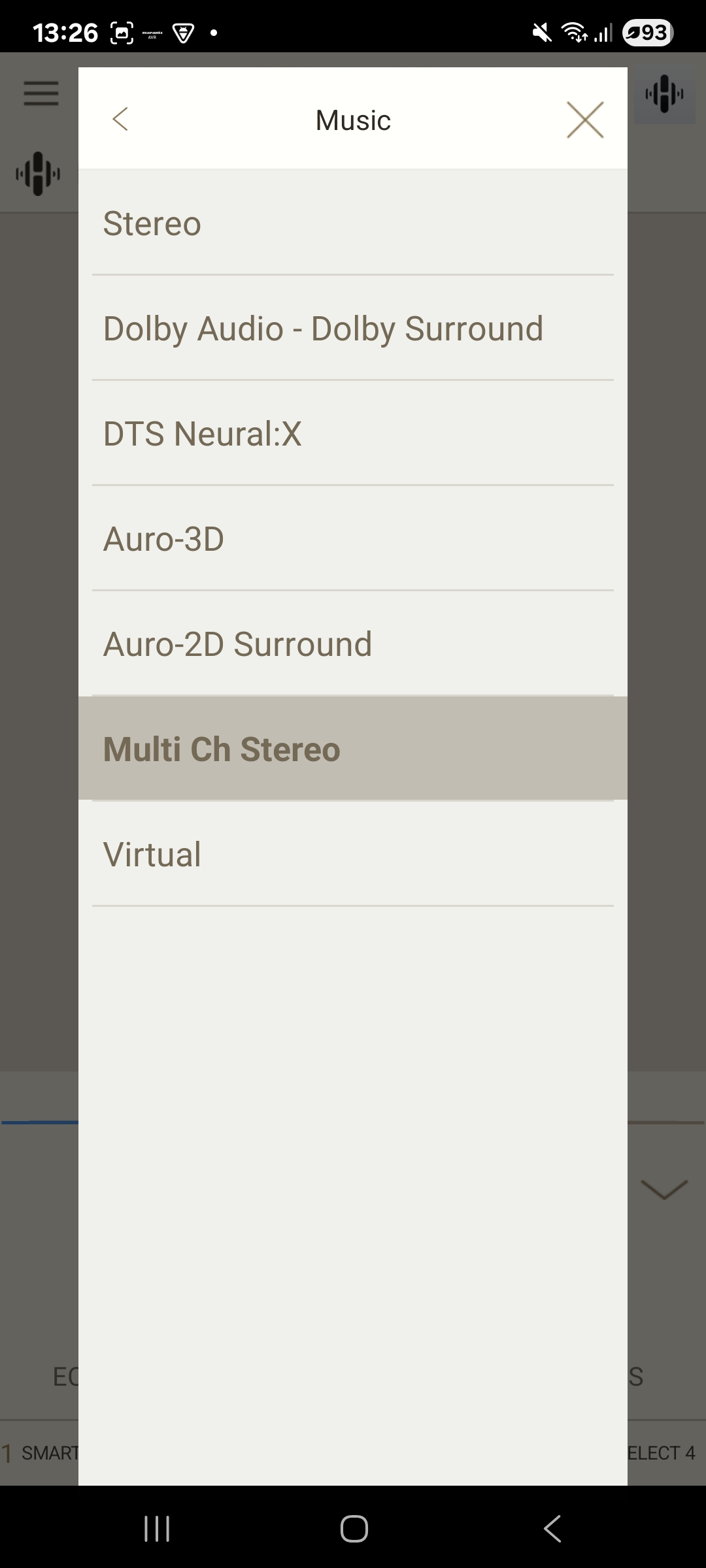Switch to Auro-2D Surround

(352, 644)
